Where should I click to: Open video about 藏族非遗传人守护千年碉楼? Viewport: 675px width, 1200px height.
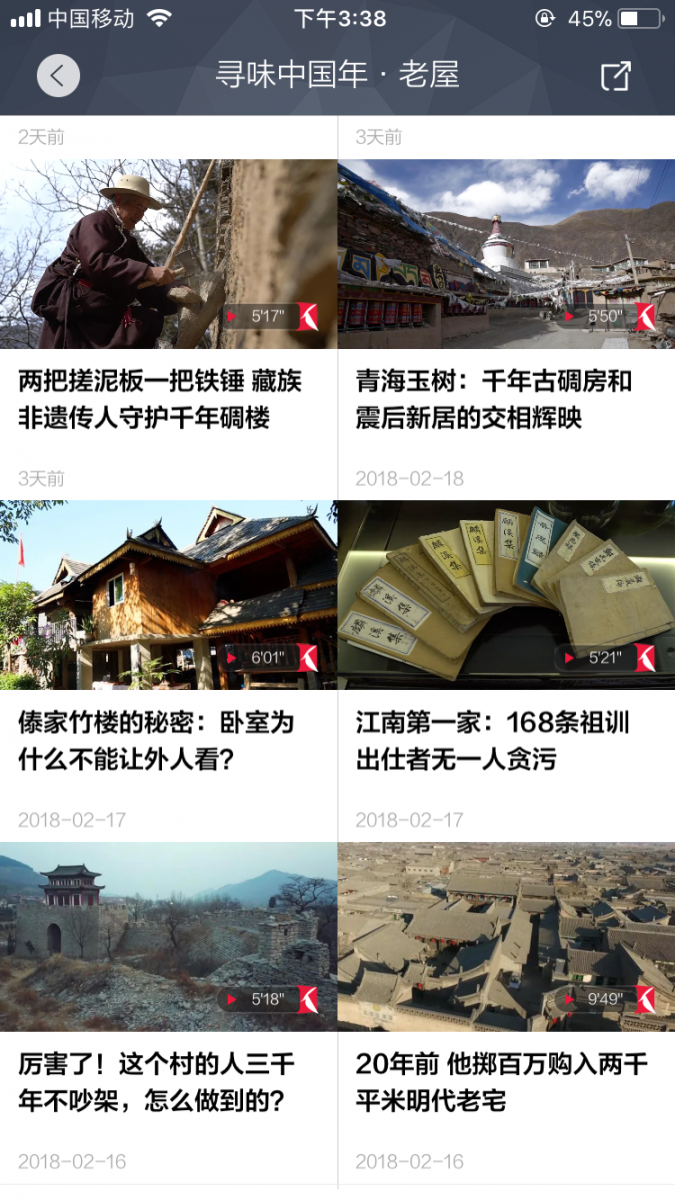[x=168, y=255]
